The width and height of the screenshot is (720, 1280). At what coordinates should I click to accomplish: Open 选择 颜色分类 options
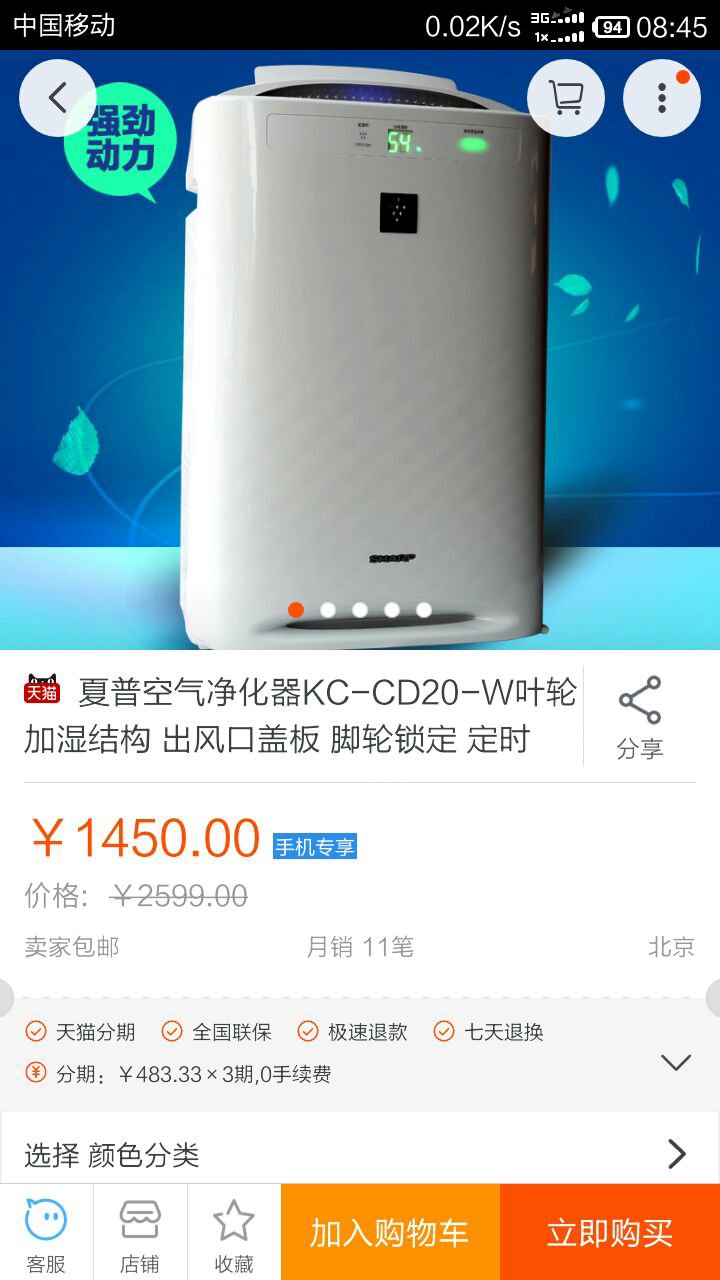(360, 1154)
